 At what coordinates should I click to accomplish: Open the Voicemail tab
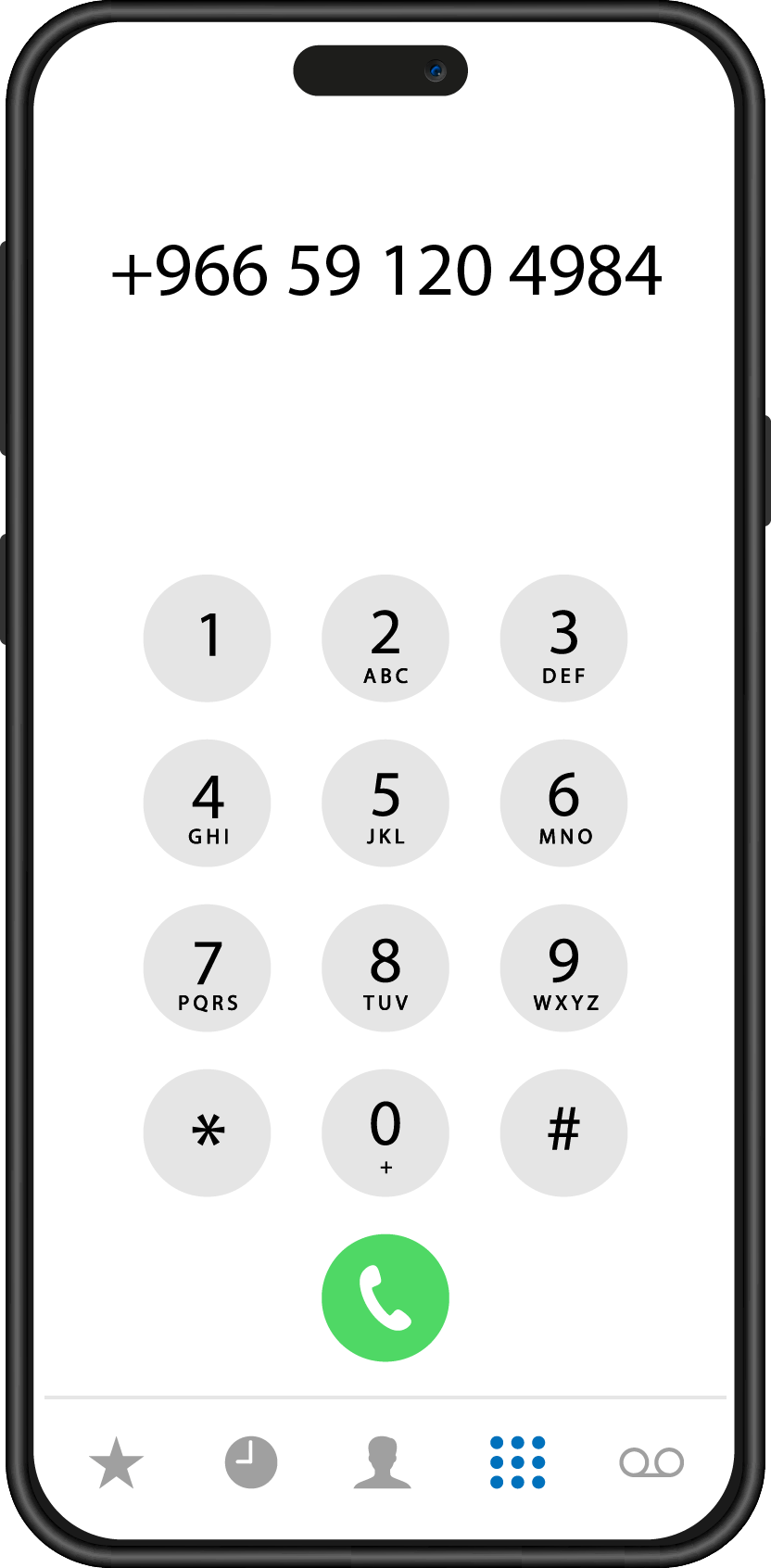tap(651, 1462)
